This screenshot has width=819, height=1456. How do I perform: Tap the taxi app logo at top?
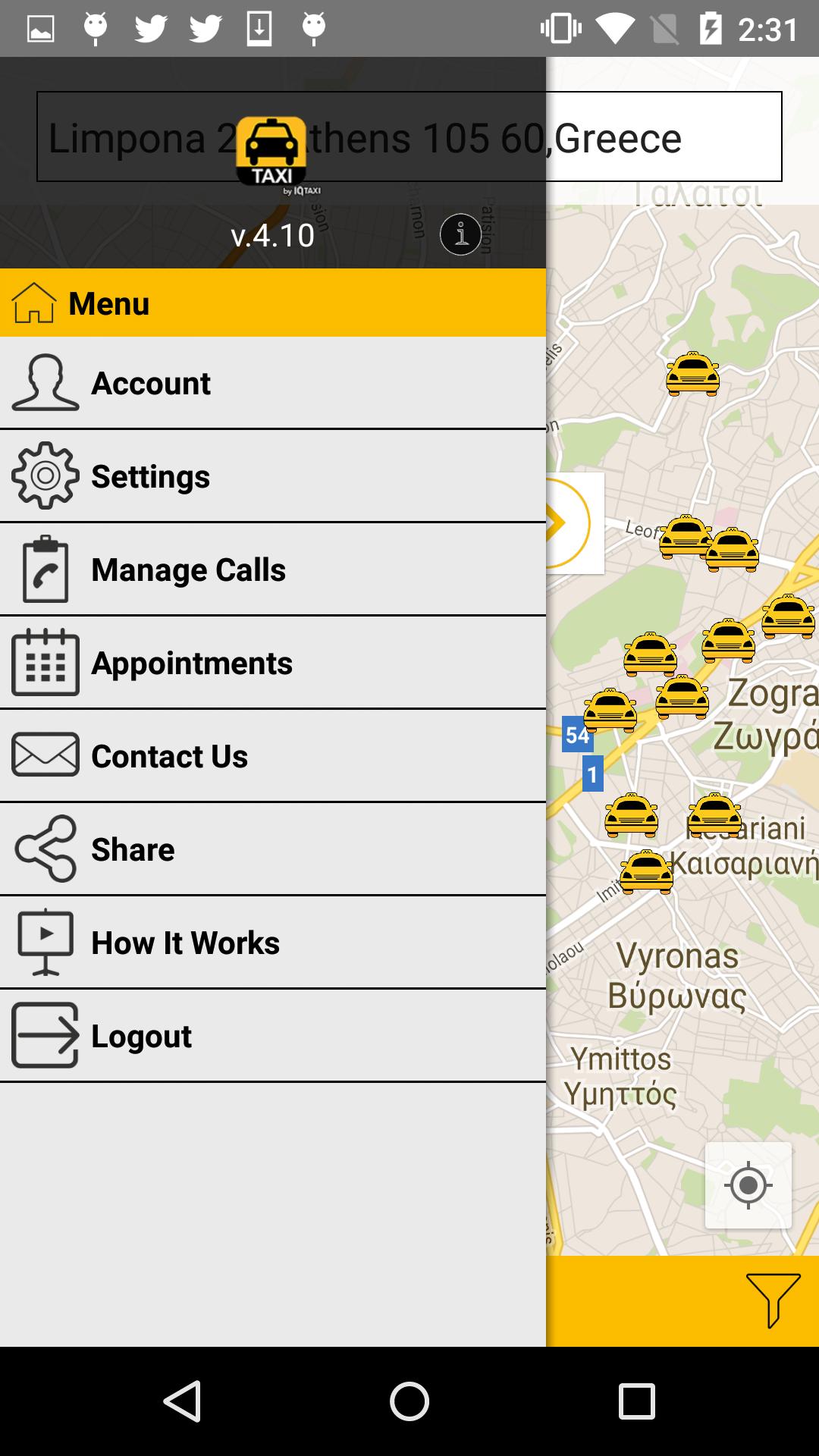pyautogui.click(x=271, y=149)
